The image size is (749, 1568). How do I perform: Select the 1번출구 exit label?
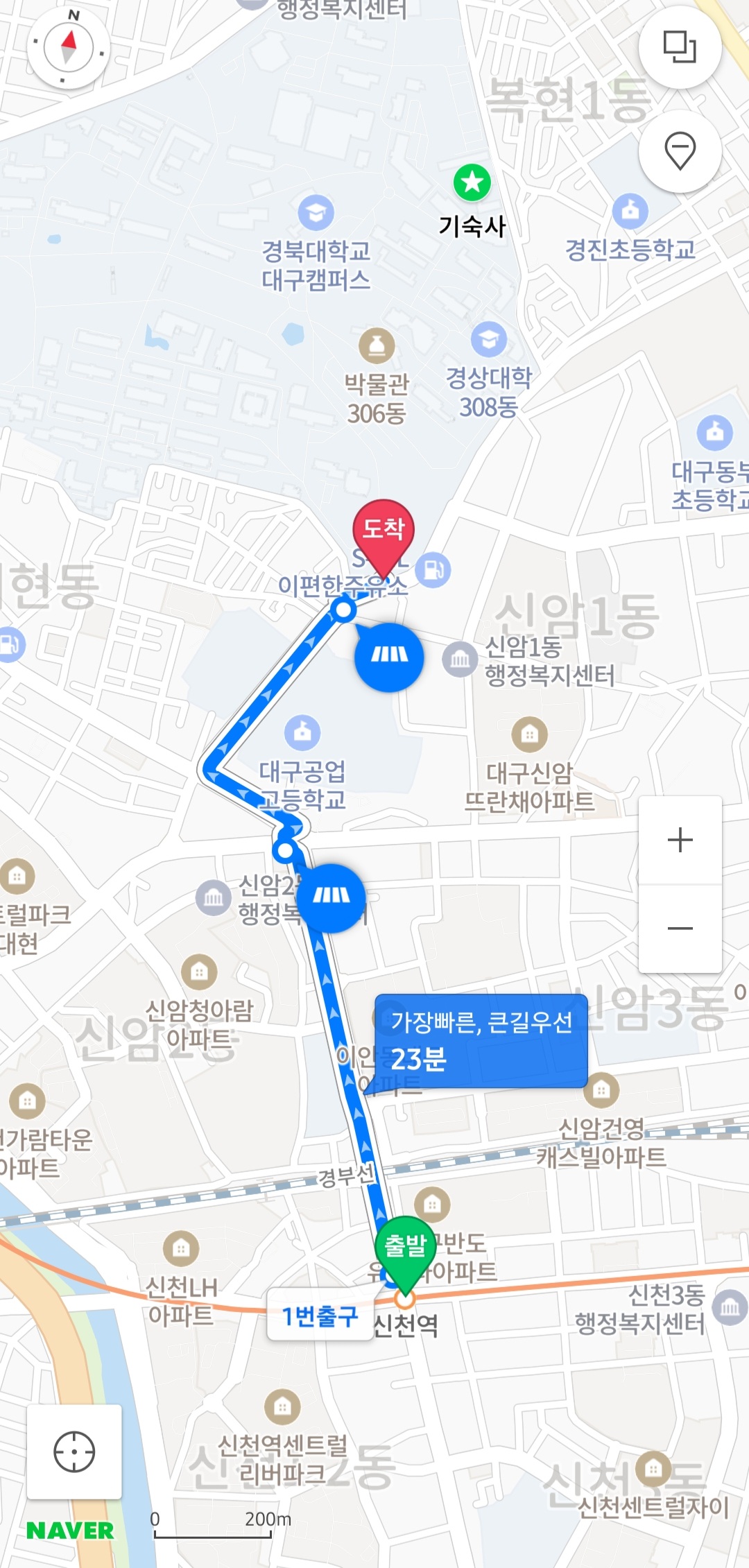click(320, 1315)
